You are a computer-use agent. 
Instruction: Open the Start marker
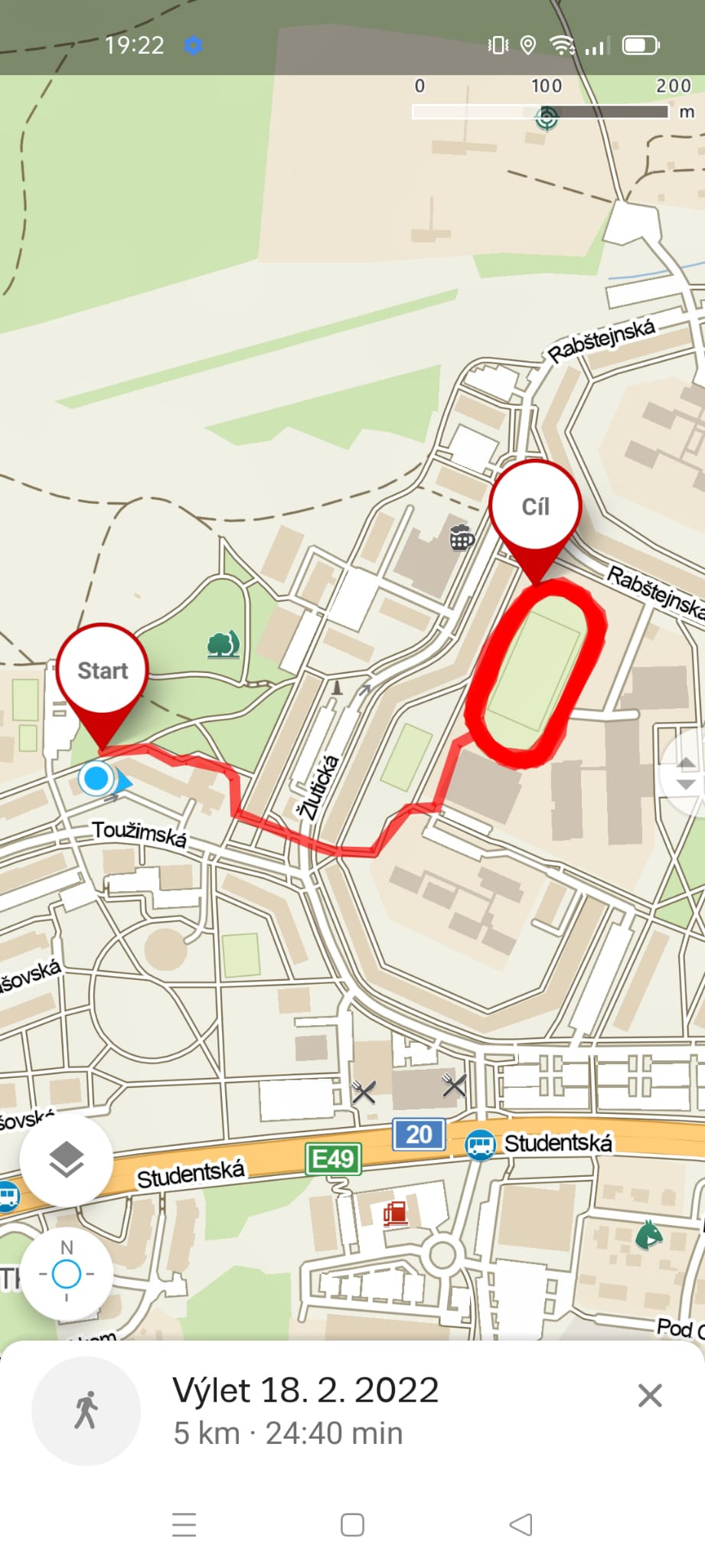point(103,670)
